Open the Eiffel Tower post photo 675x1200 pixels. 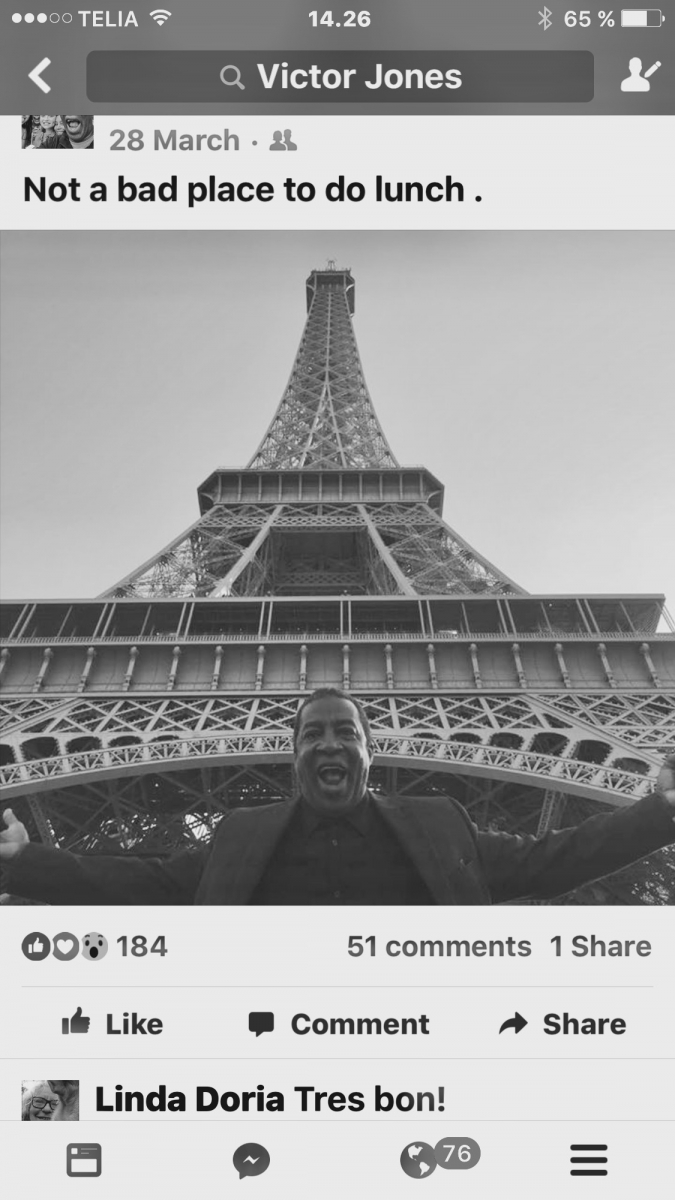(337, 568)
